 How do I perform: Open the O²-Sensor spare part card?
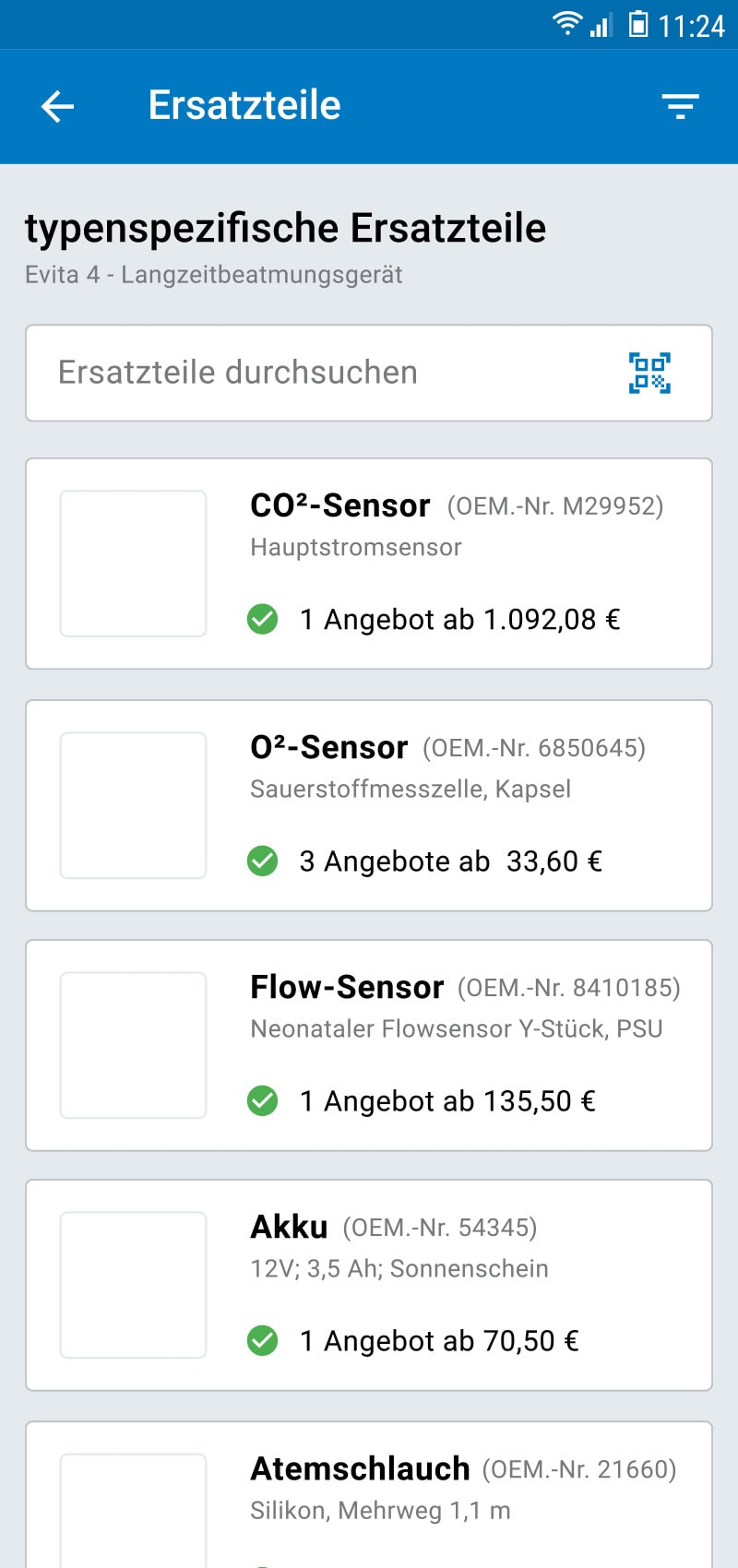click(x=369, y=805)
